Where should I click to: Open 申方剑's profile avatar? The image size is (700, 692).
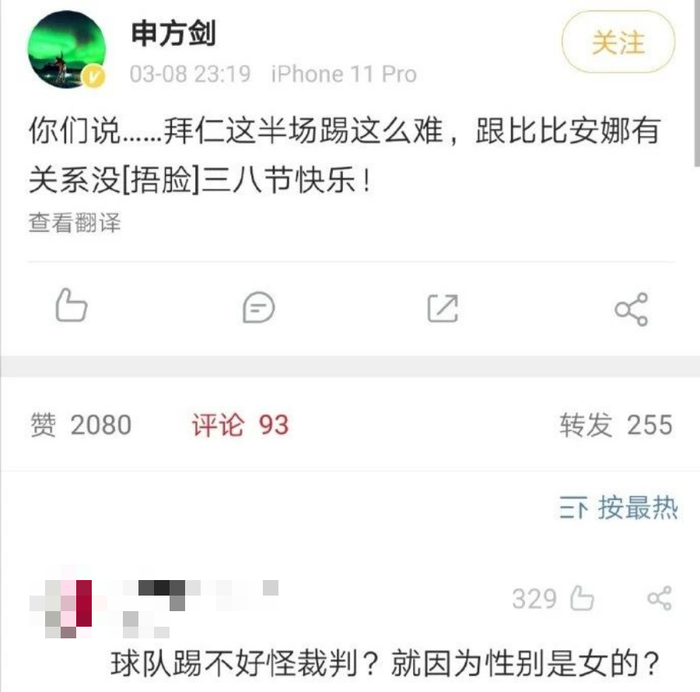(x=67, y=50)
